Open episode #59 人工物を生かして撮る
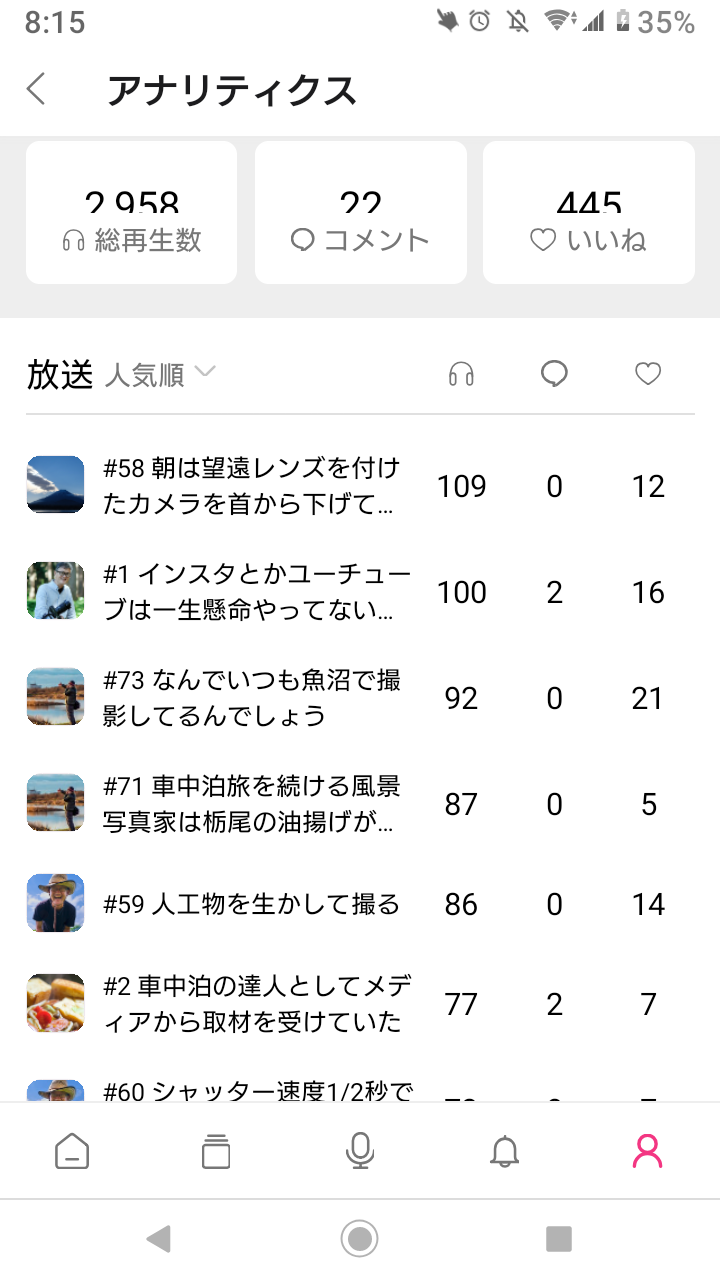This screenshot has width=720, height=1280. tap(360, 904)
